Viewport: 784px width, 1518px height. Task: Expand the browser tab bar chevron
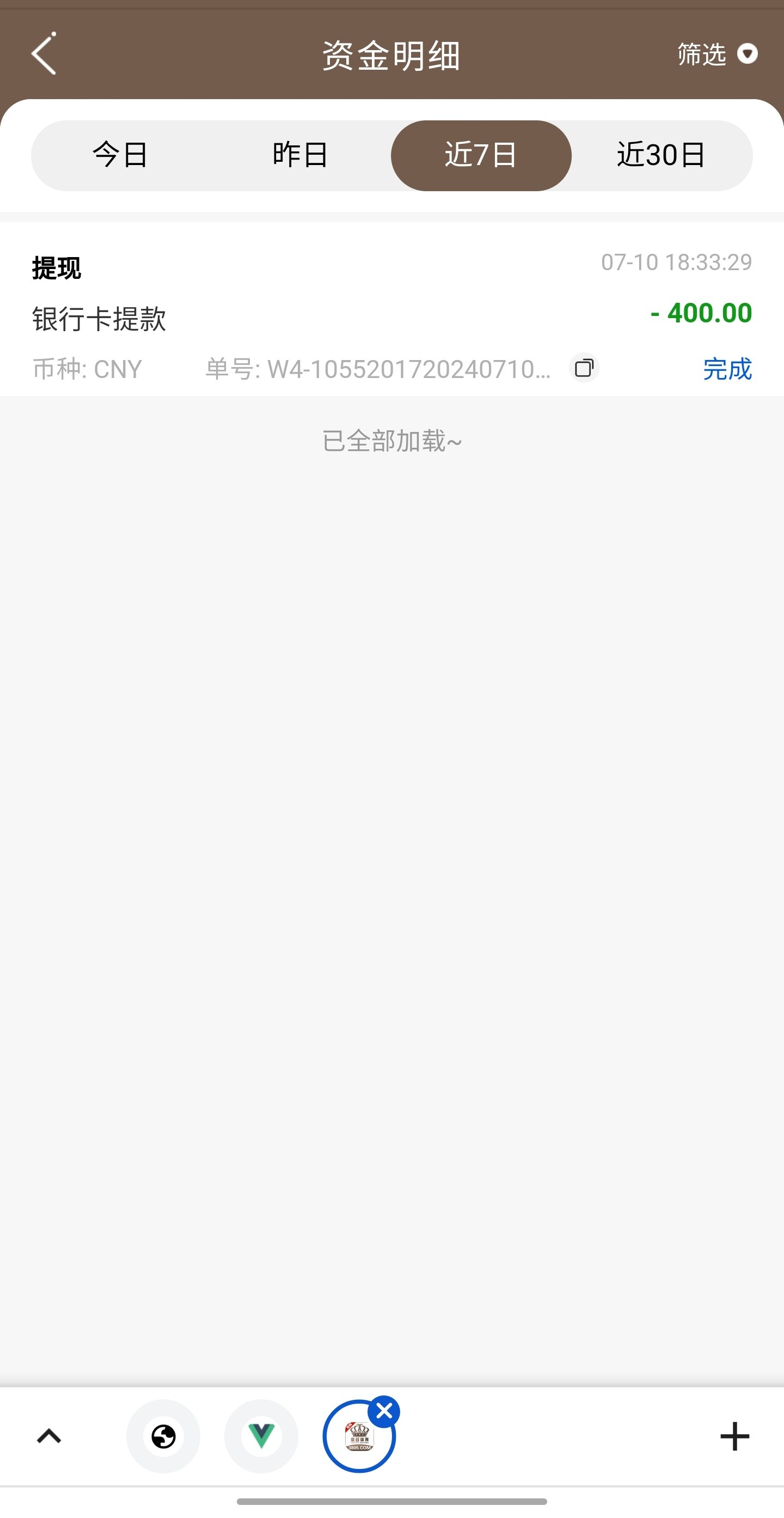click(x=49, y=1436)
